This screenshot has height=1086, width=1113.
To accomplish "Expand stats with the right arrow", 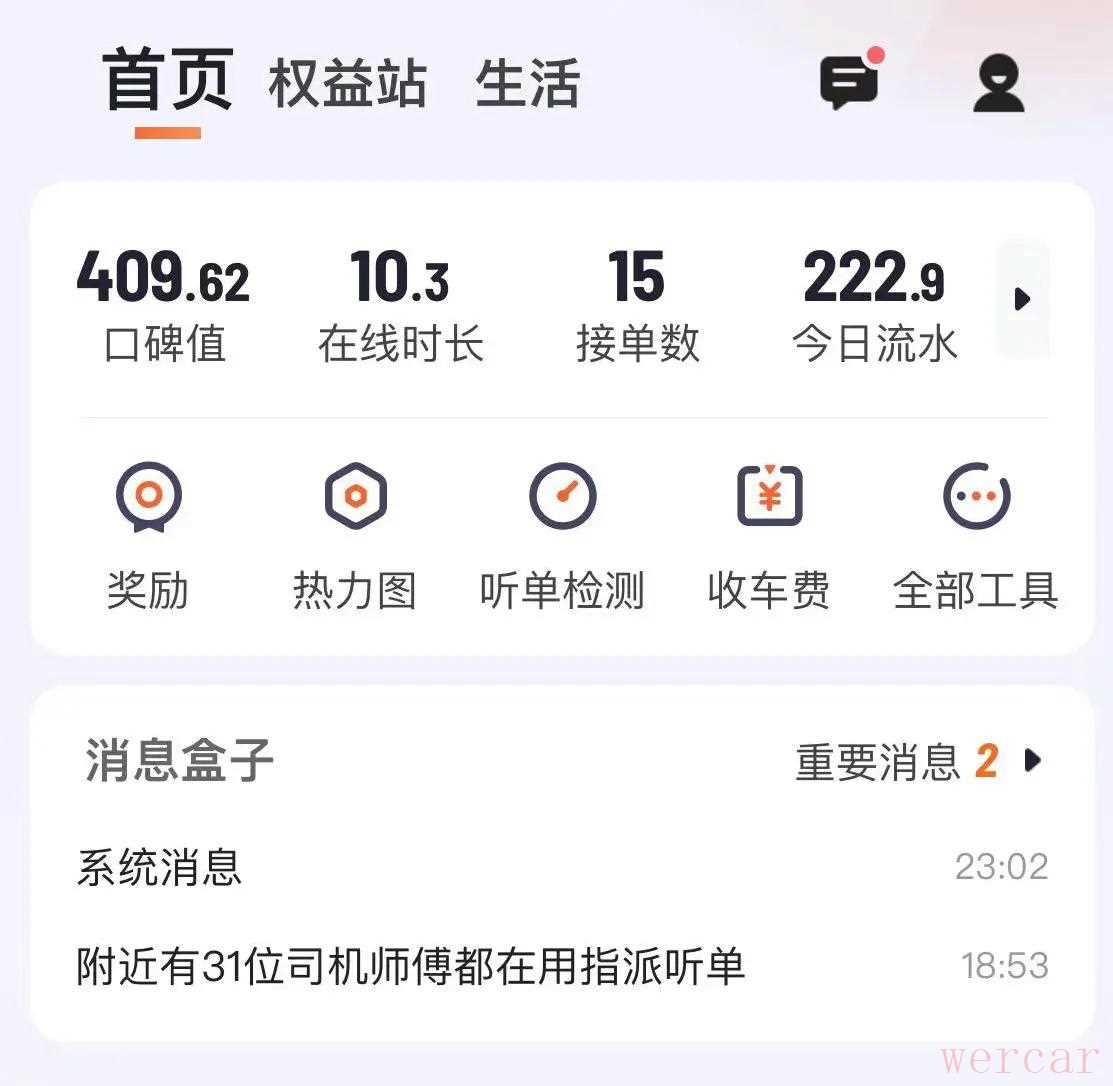I will coord(1022,299).
